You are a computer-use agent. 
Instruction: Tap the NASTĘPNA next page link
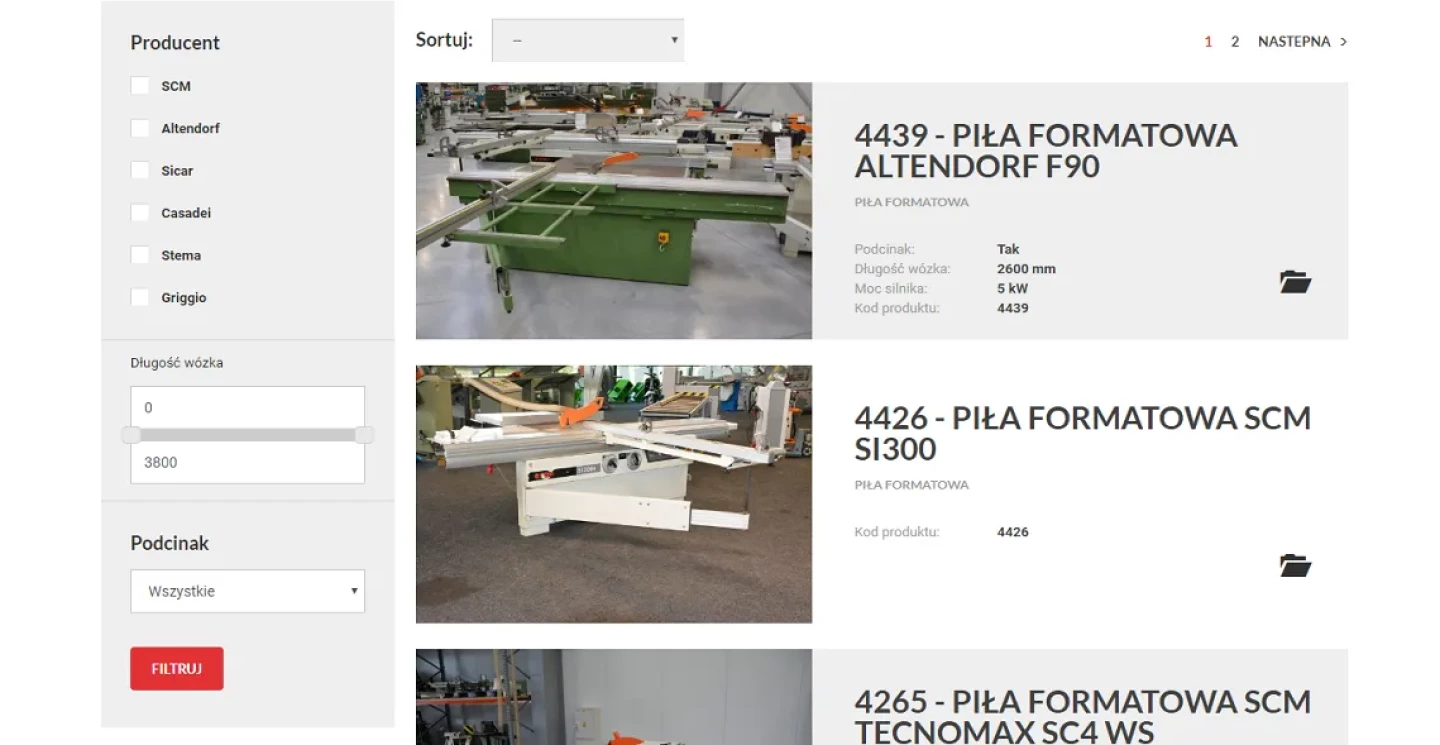[x=1301, y=42]
